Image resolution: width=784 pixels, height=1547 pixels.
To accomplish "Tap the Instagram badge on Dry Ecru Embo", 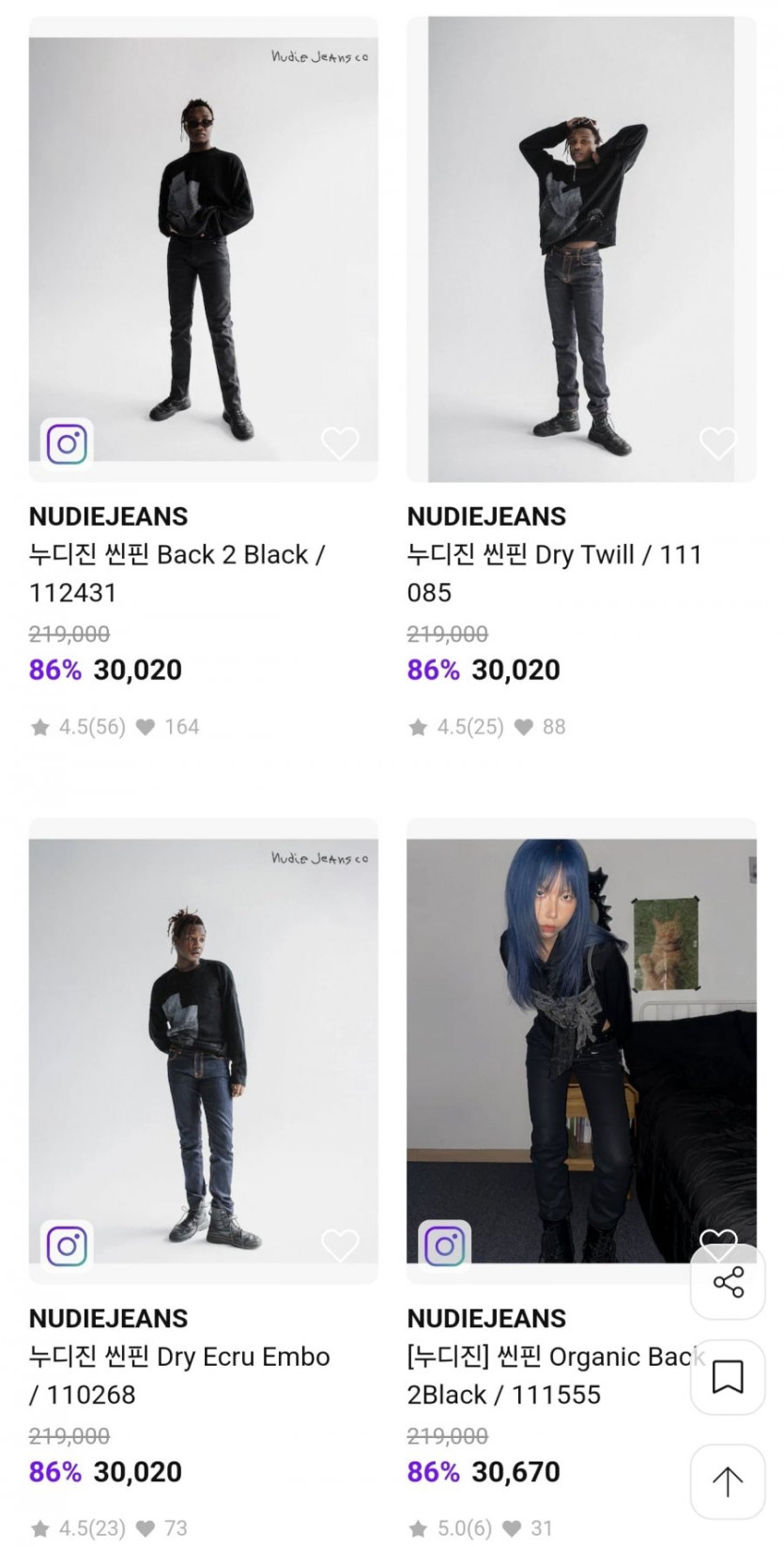I will 67,1245.
